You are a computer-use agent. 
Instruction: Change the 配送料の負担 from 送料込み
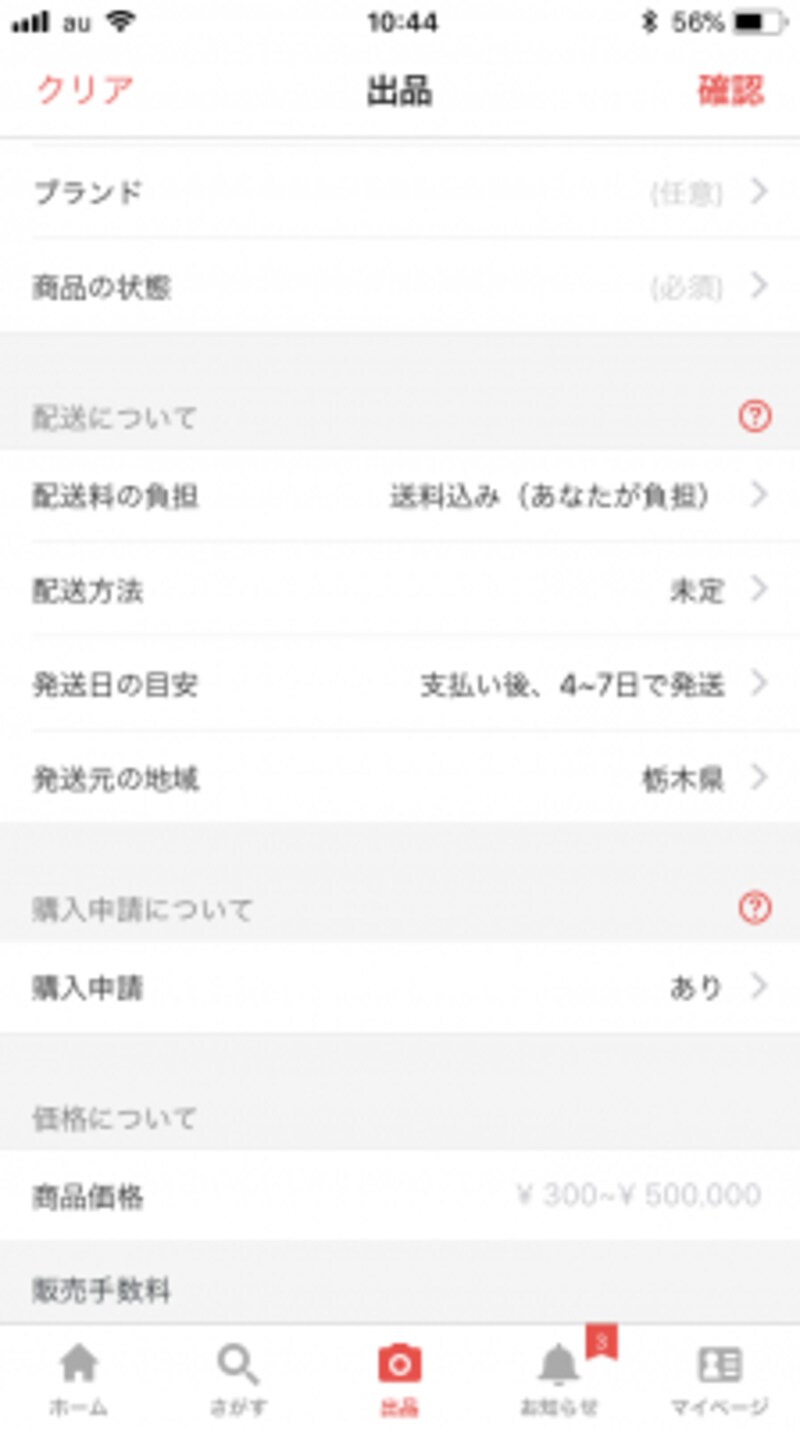tap(400, 494)
